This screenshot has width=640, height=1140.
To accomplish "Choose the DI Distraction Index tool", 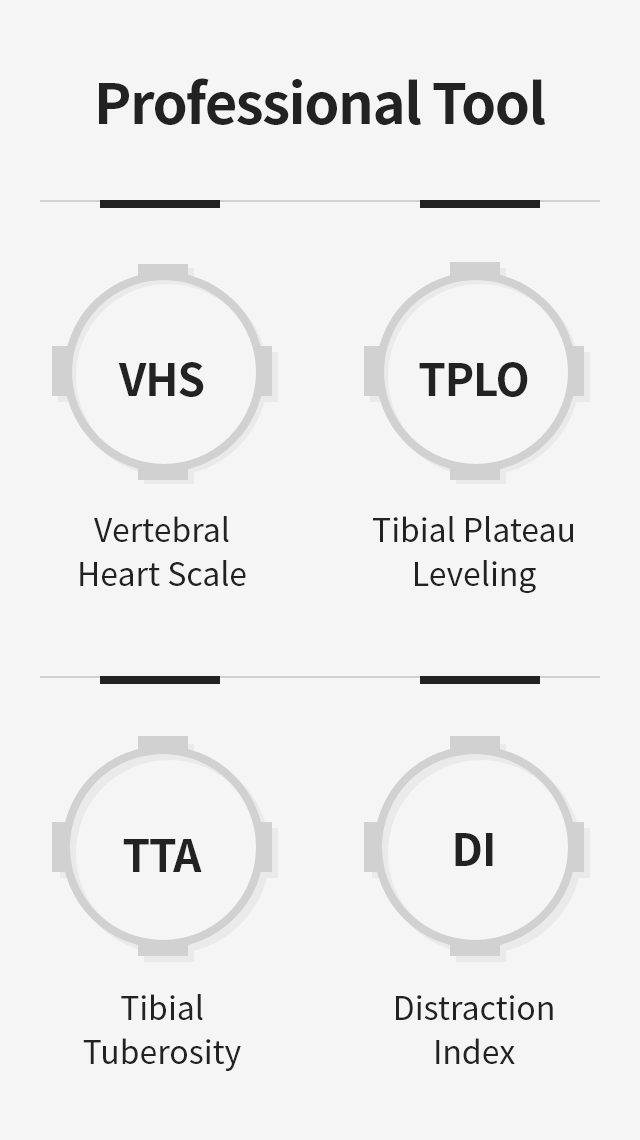I will [474, 851].
